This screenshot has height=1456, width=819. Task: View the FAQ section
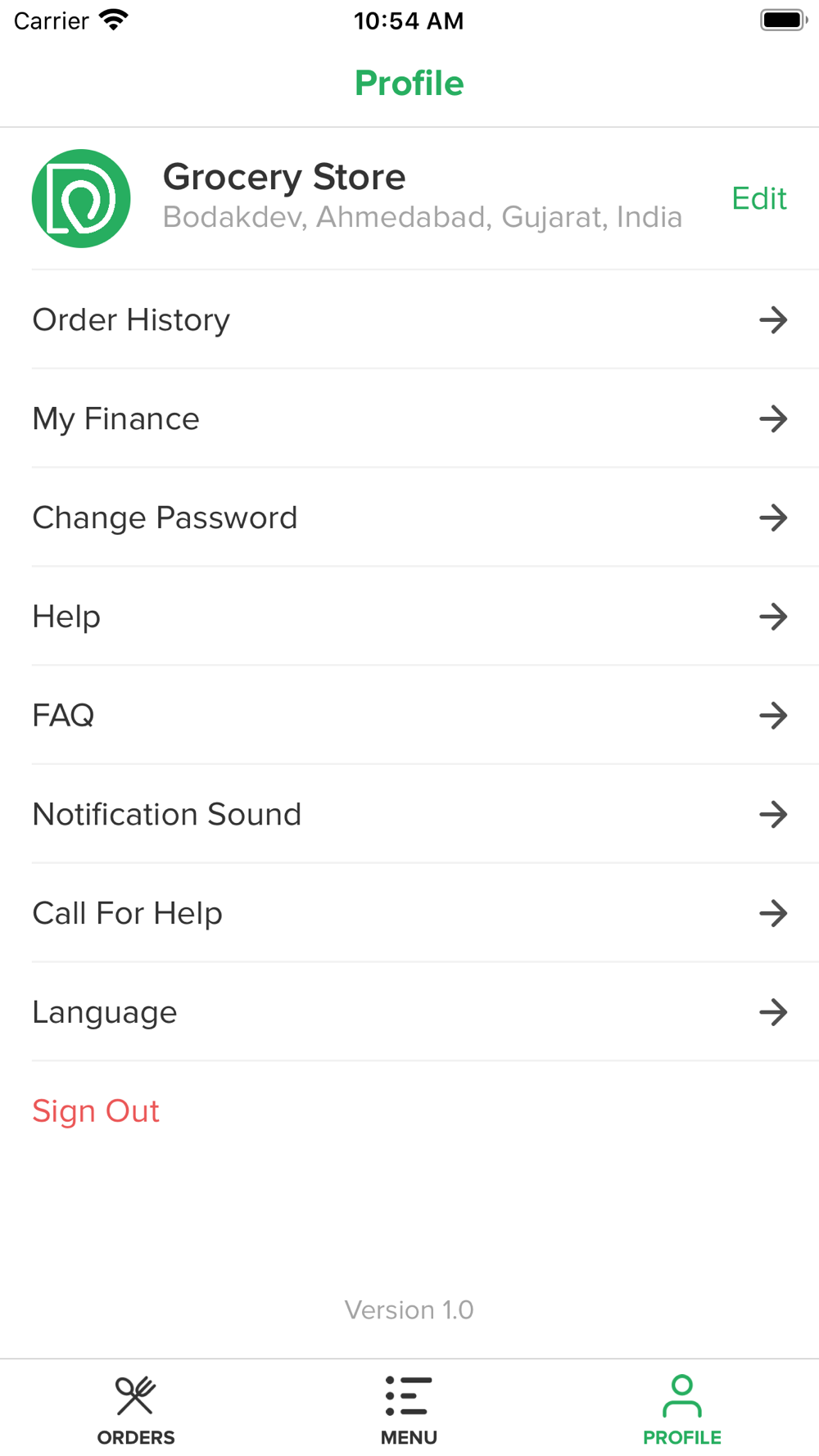click(409, 715)
